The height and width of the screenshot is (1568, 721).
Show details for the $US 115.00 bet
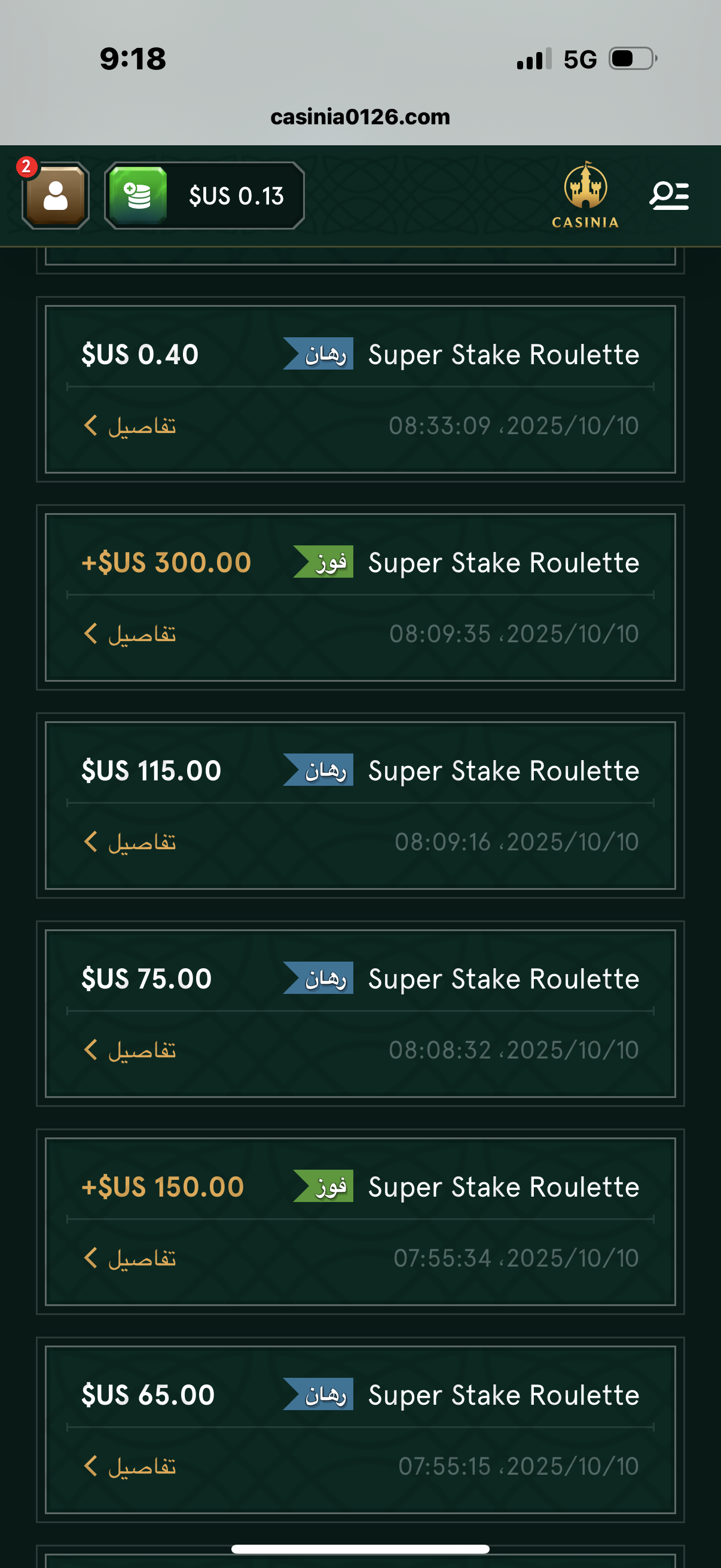(130, 843)
